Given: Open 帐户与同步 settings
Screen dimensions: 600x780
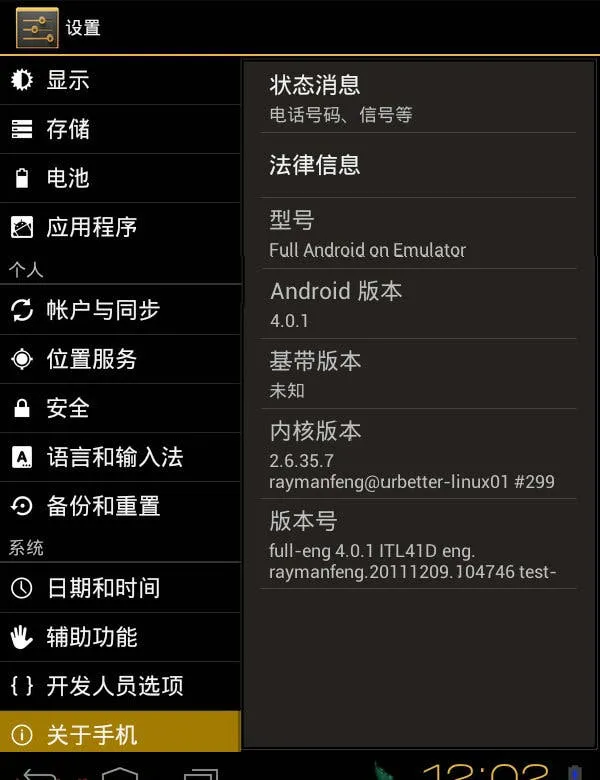Looking at the screenshot, I should tap(120, 310).
